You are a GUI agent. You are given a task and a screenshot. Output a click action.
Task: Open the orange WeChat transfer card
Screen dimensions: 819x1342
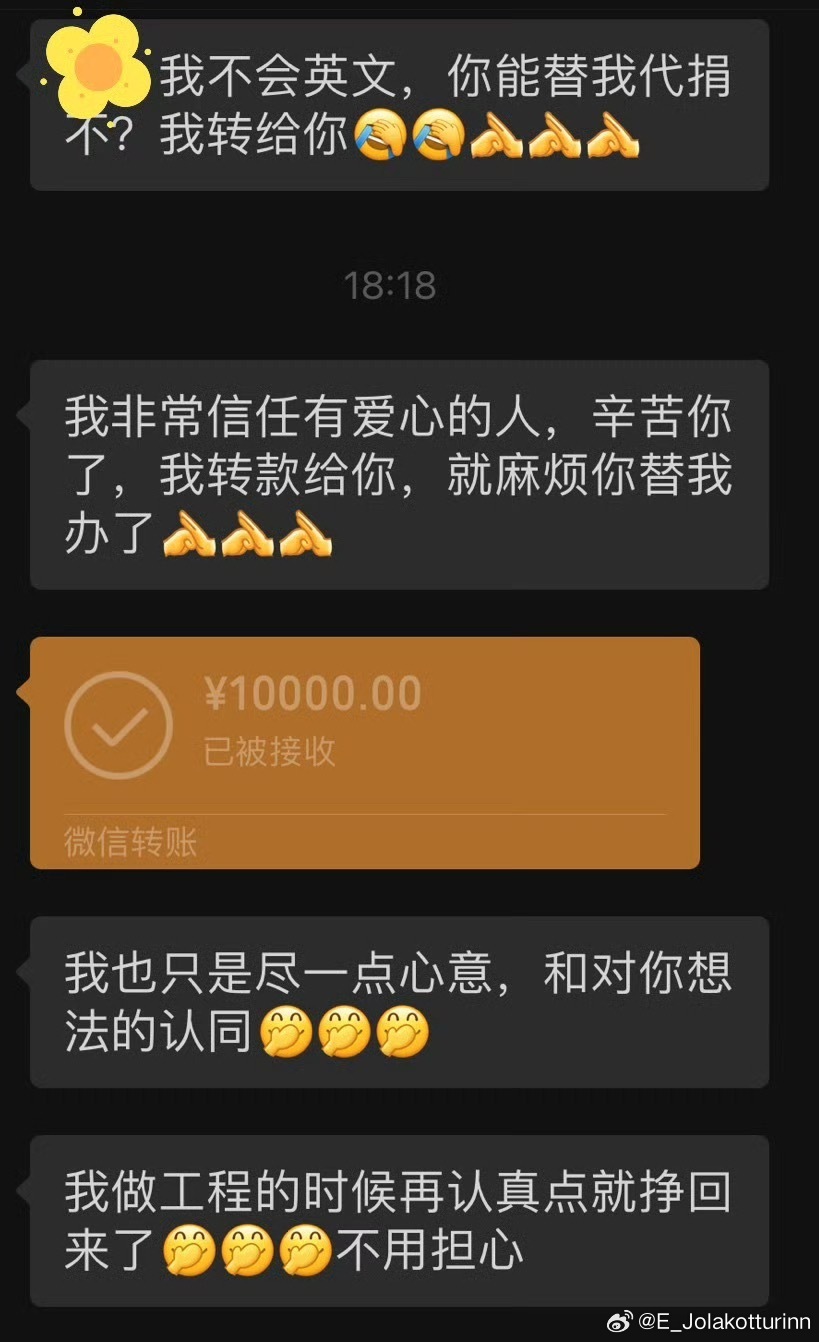coord(365,750)
